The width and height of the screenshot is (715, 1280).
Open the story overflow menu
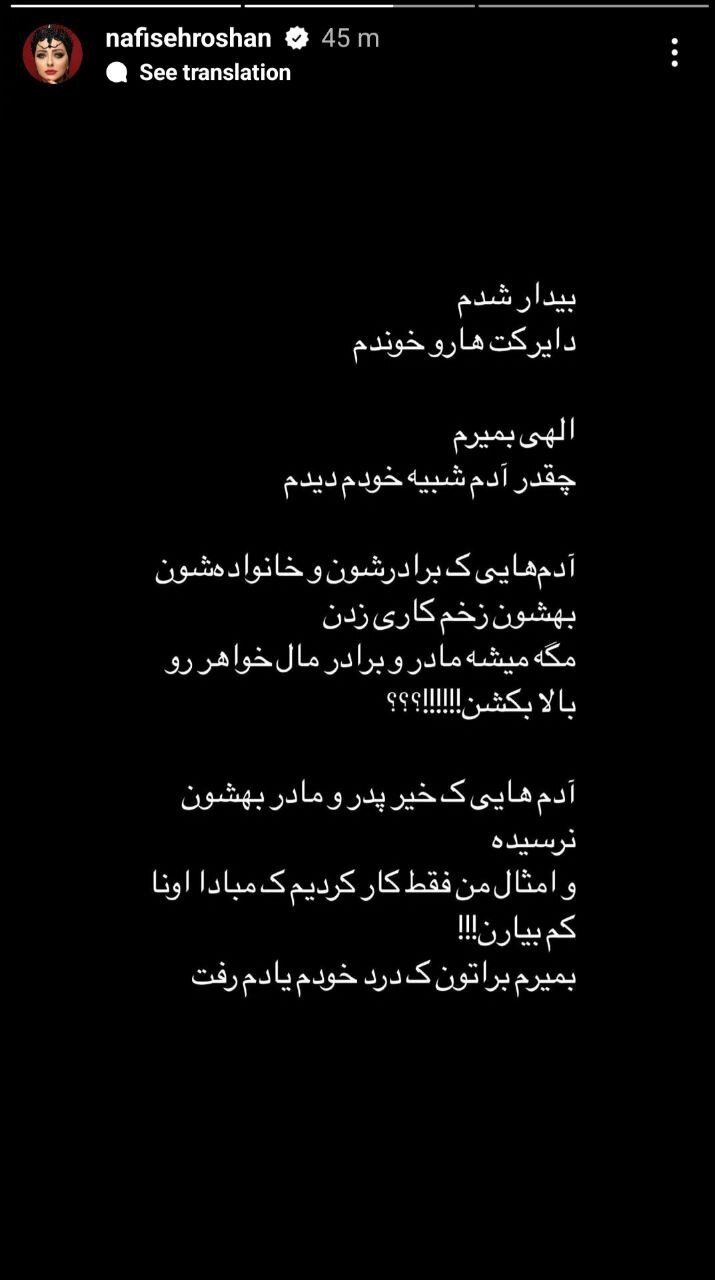675,52
